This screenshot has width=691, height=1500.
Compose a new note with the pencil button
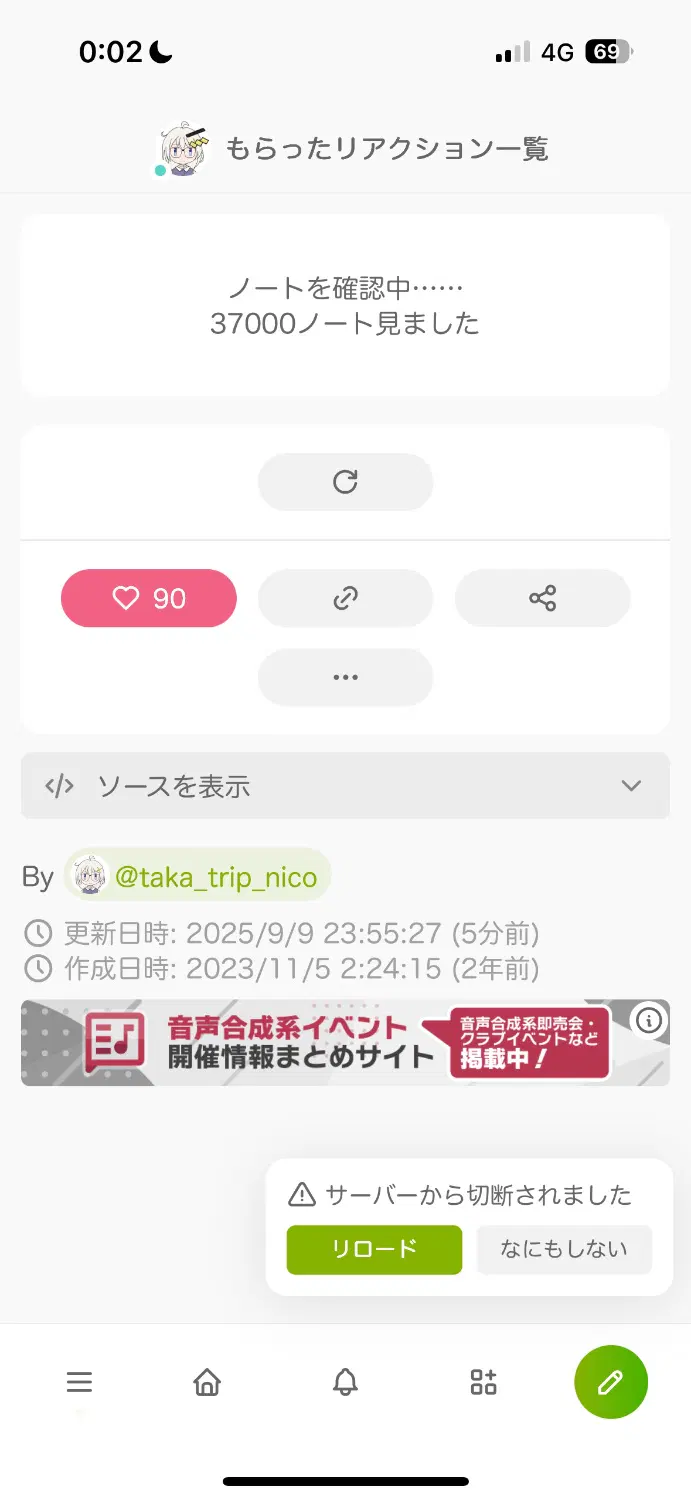[611, 1382]
